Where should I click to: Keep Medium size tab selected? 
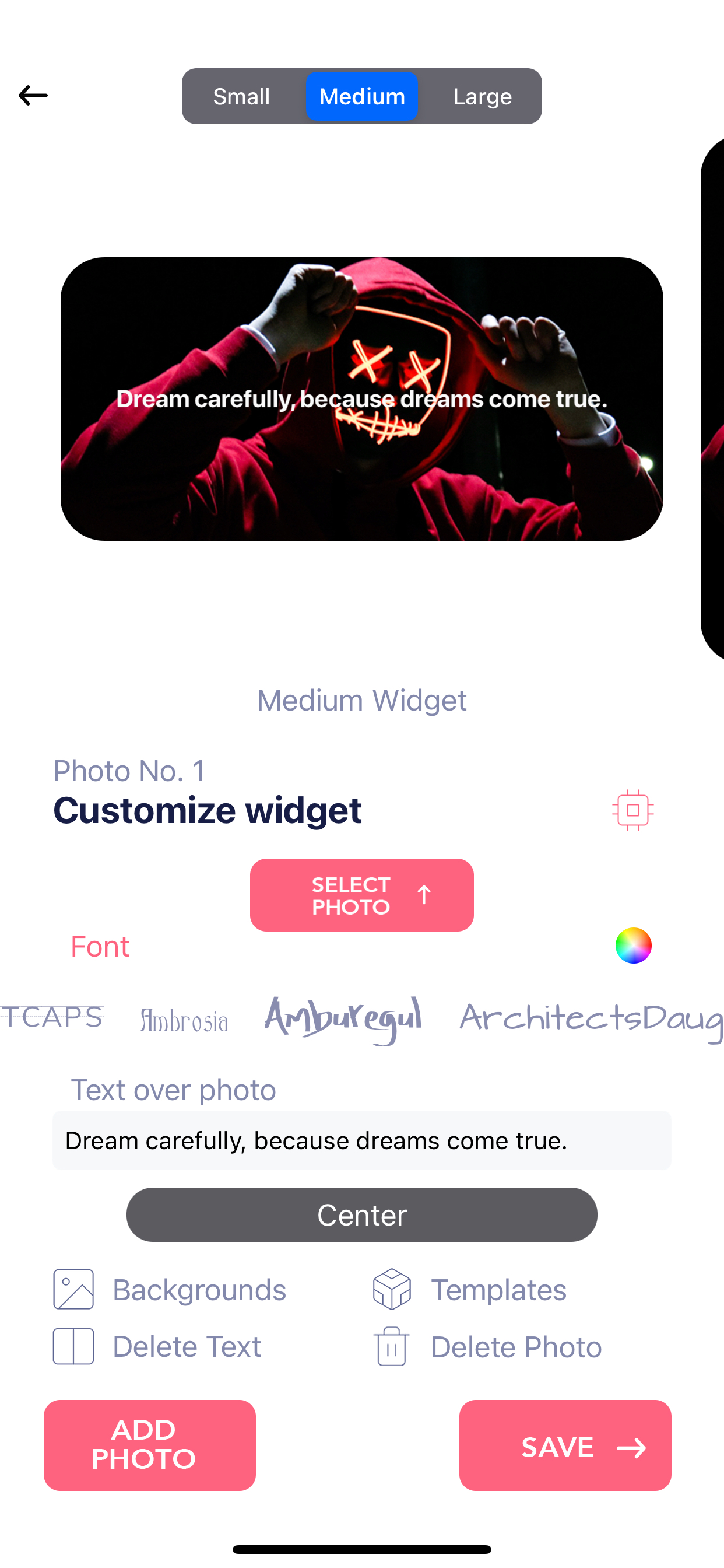coord(361,96)
